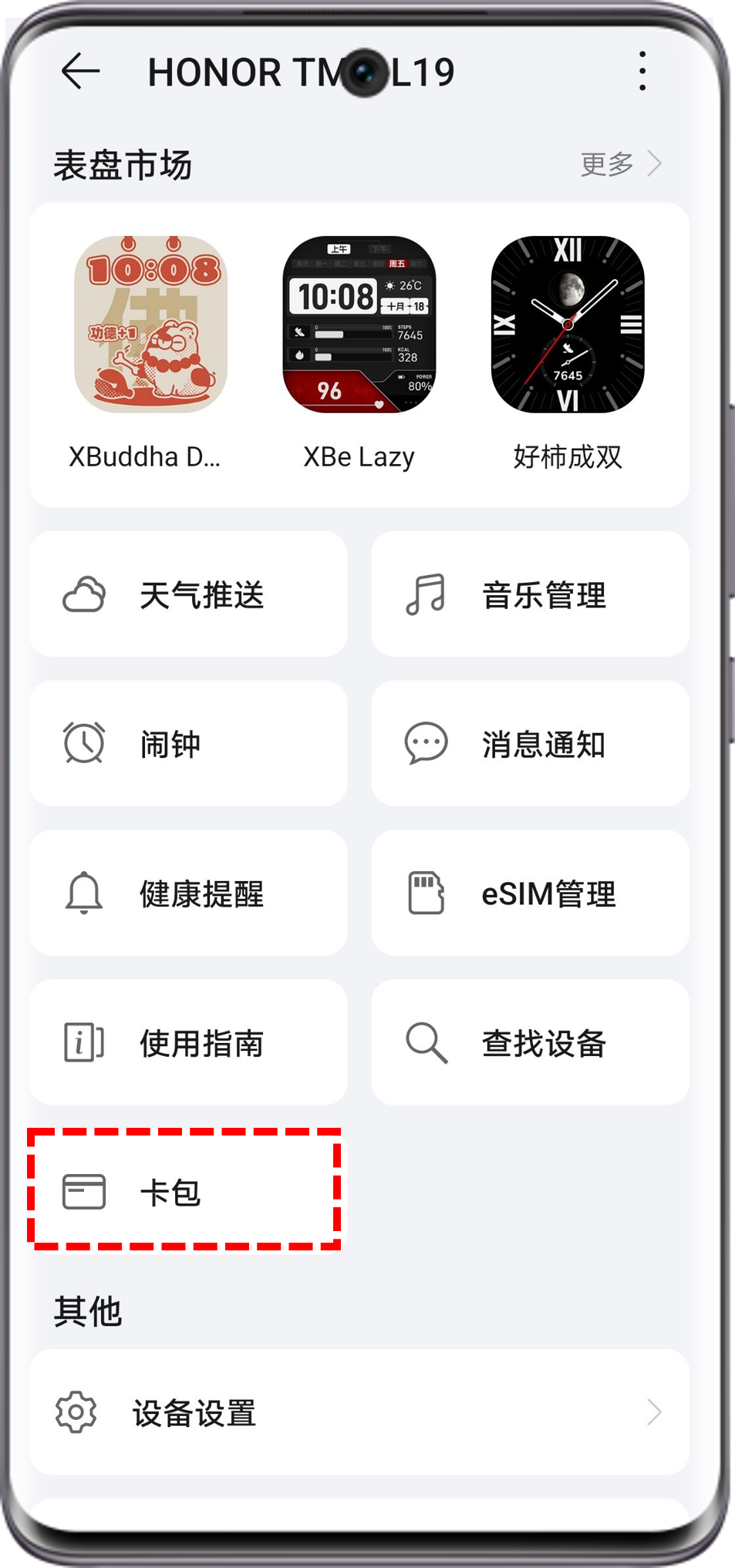Go back using the top-left arrow

(80, 72)
